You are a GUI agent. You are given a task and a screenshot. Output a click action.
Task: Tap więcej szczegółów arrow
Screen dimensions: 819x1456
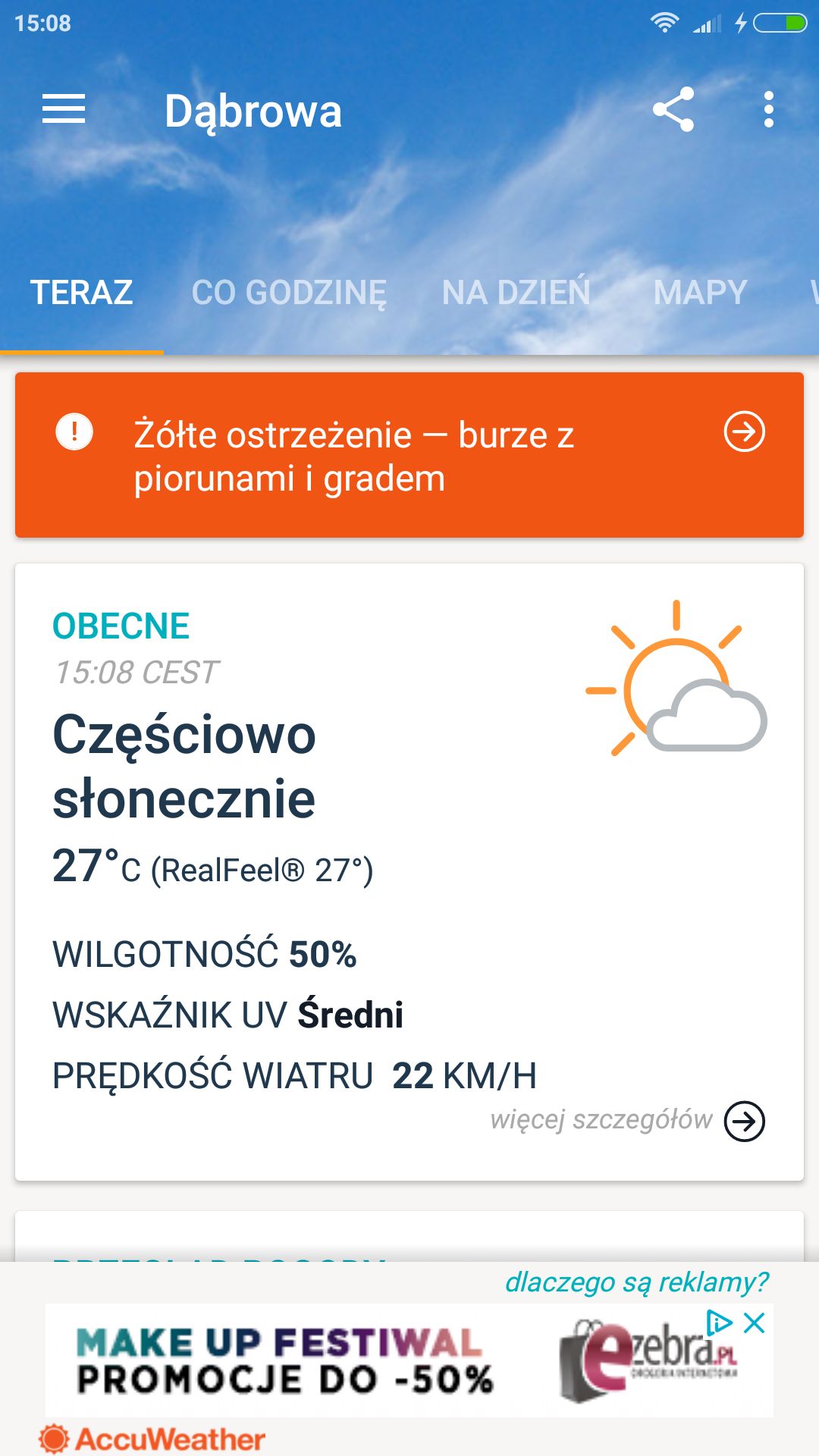[745, 1121]
